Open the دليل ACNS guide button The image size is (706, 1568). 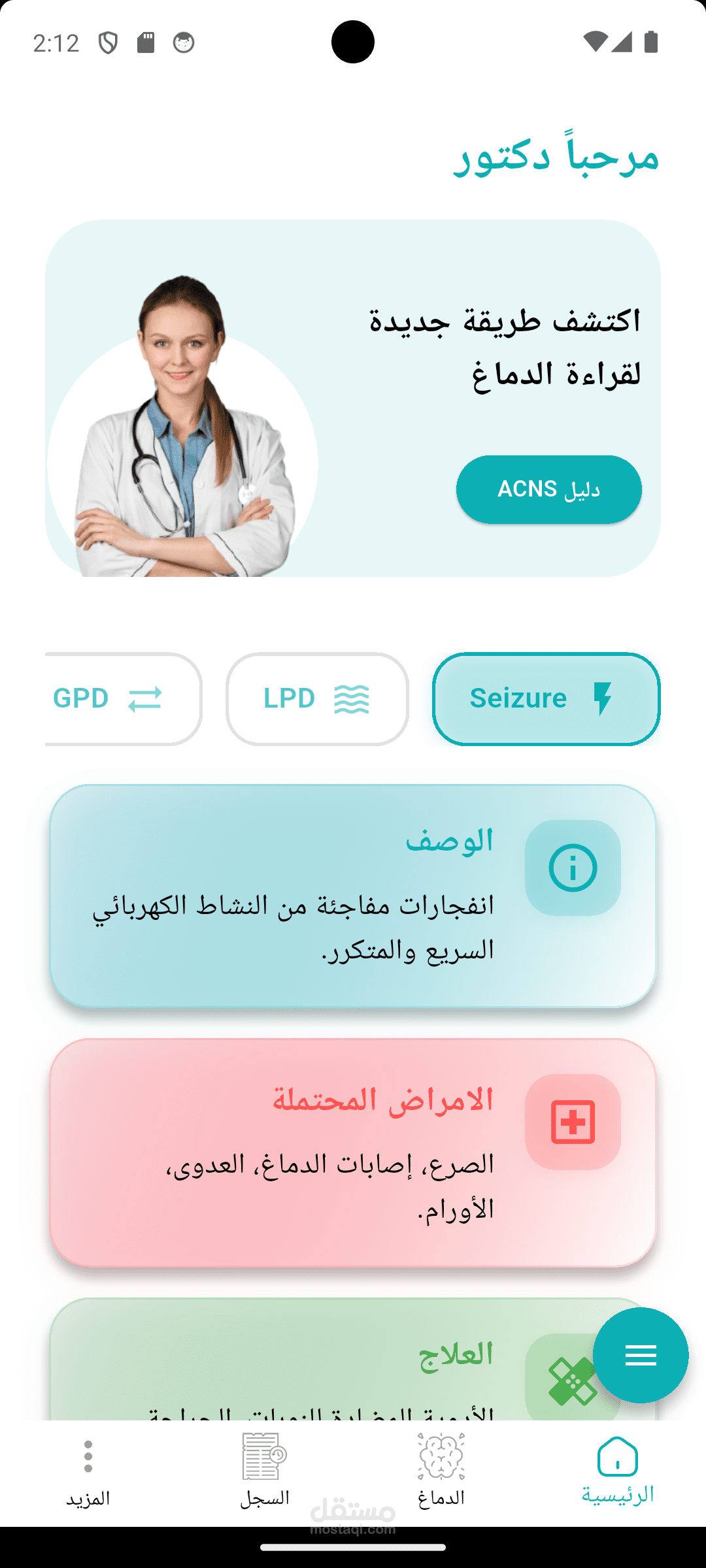[548, 489]
